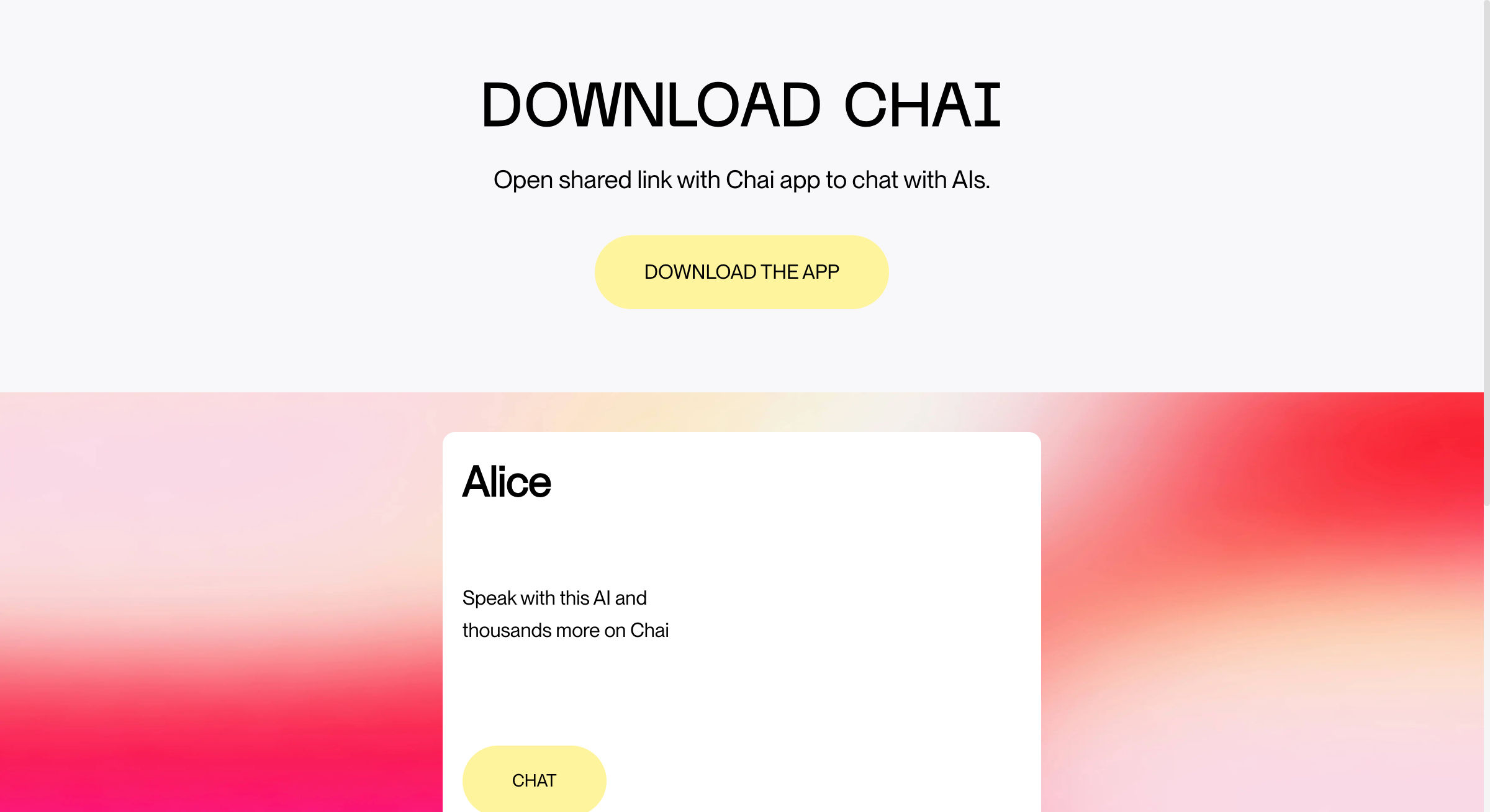Viewport: 1490px width, 812px height.
Task: Start a chat with Alice
Action: (x=534, y=779)
